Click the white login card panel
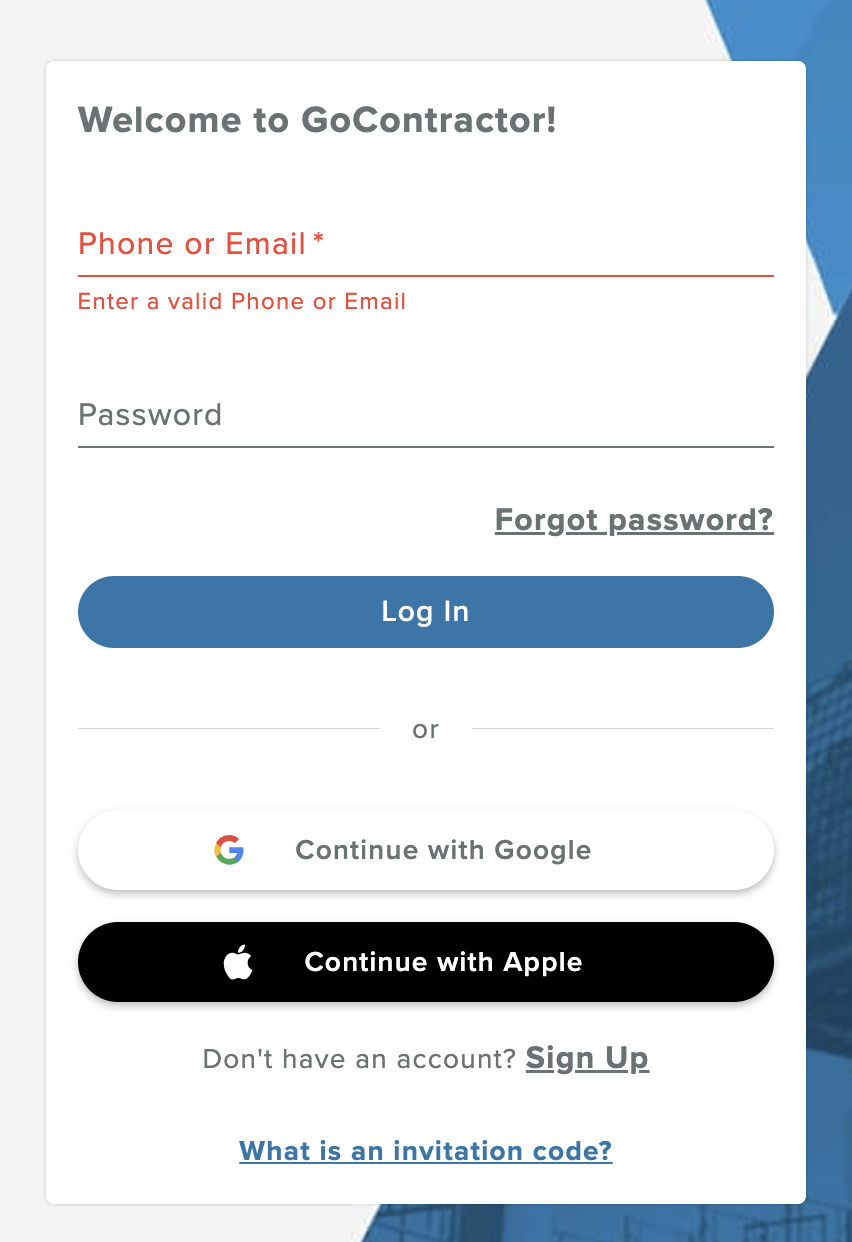The height and width of the screenshot is (1242, 852). pos(425,180)
